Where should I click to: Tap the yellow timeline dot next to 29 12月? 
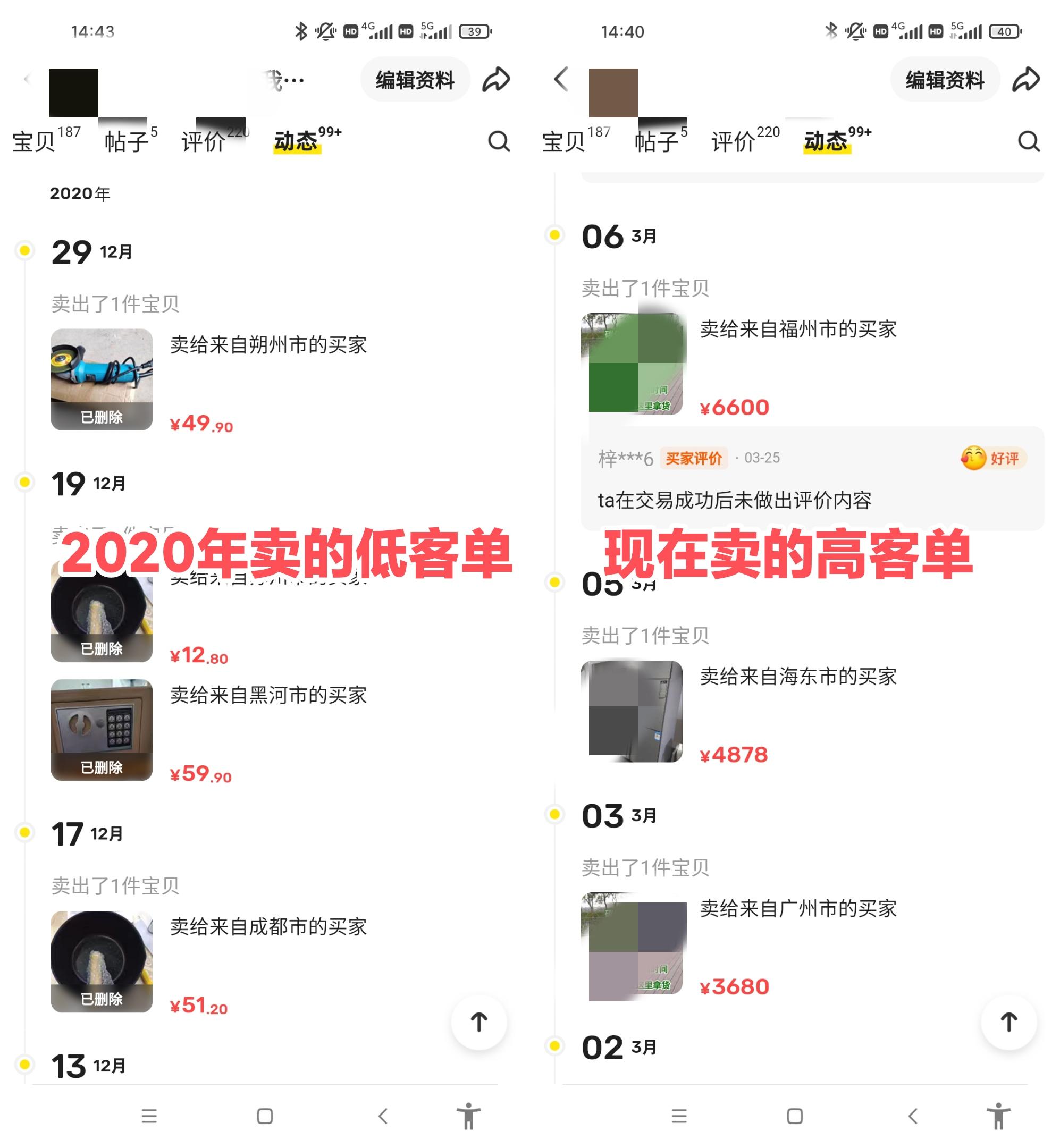24,250
